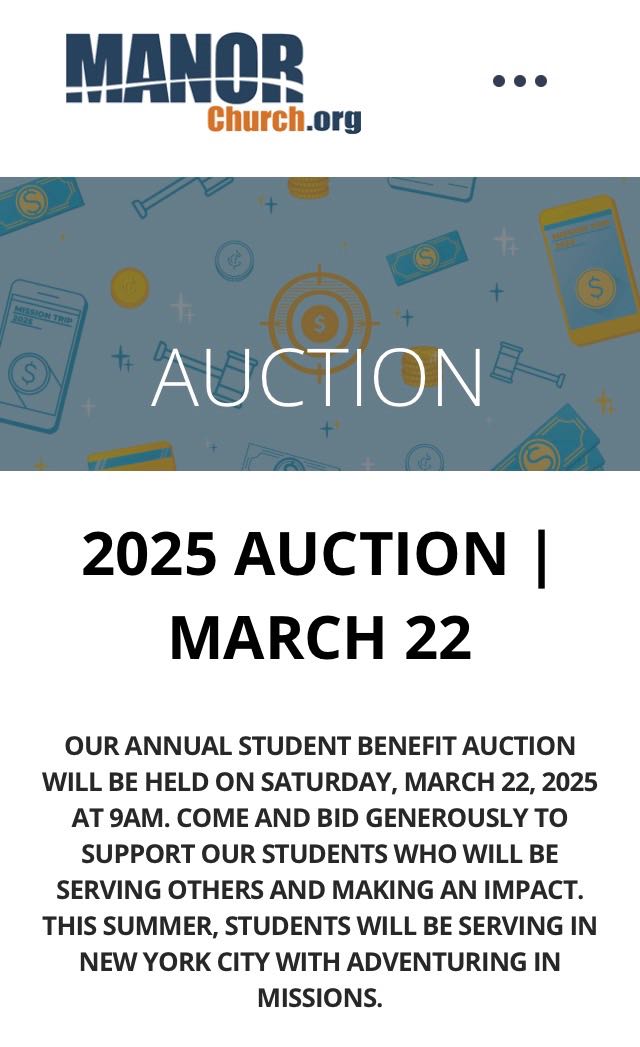Go to homepage via Manor Church logo

tap(213, 83)
